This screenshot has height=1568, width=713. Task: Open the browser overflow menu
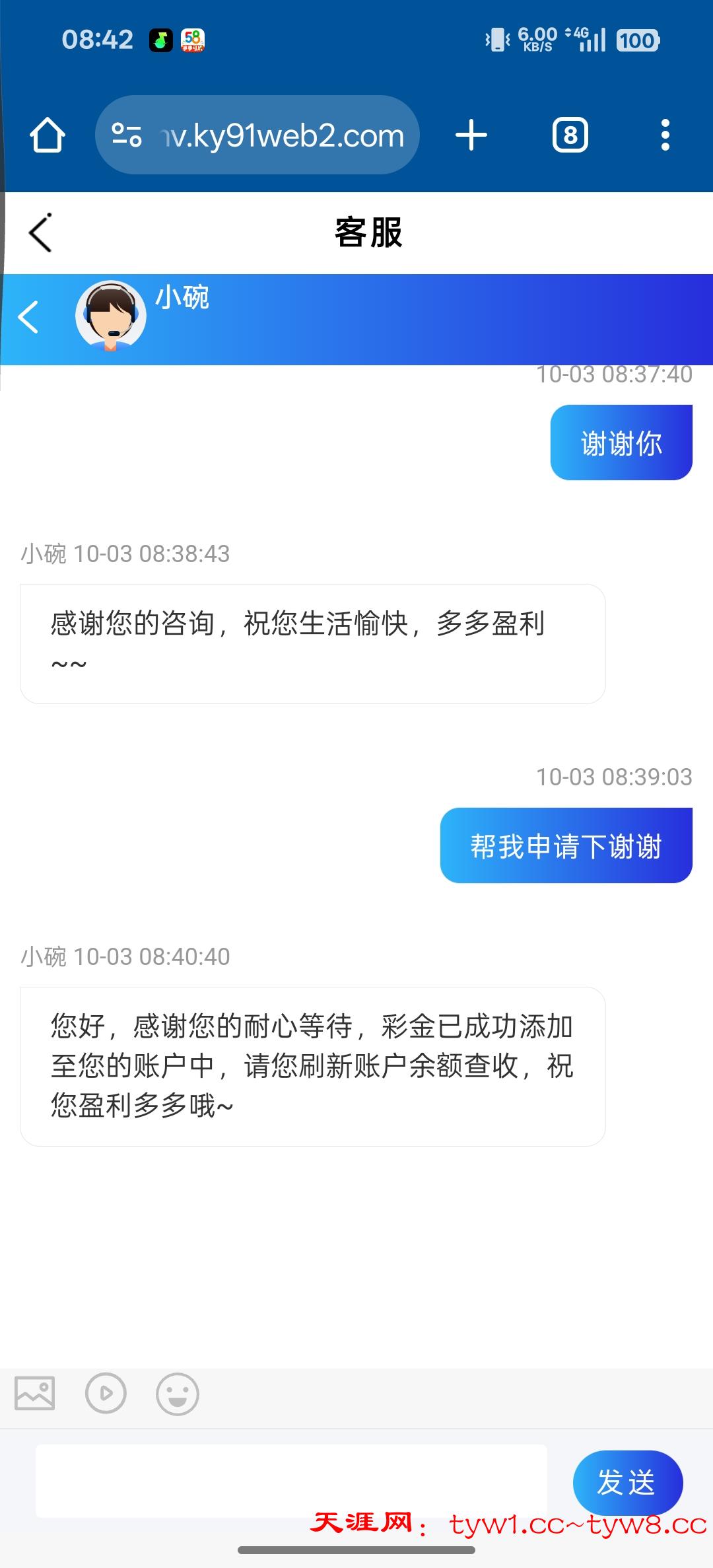click(x=665, y=135)
